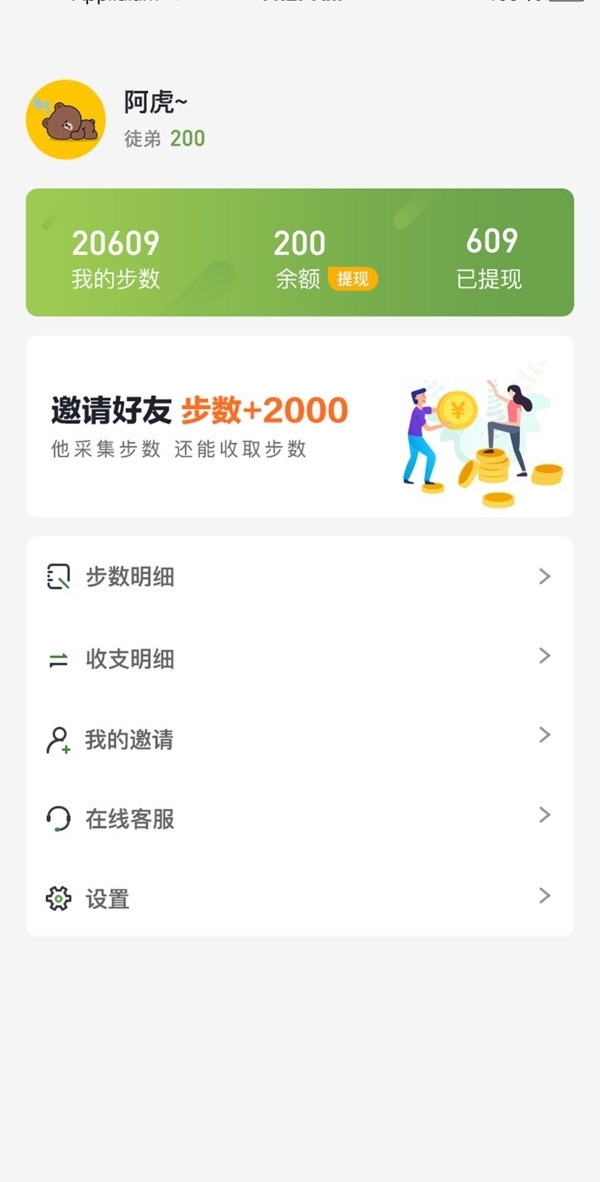Tap the 提现 withdraw button
600x1182 pixels.
[x=353, y=279]
